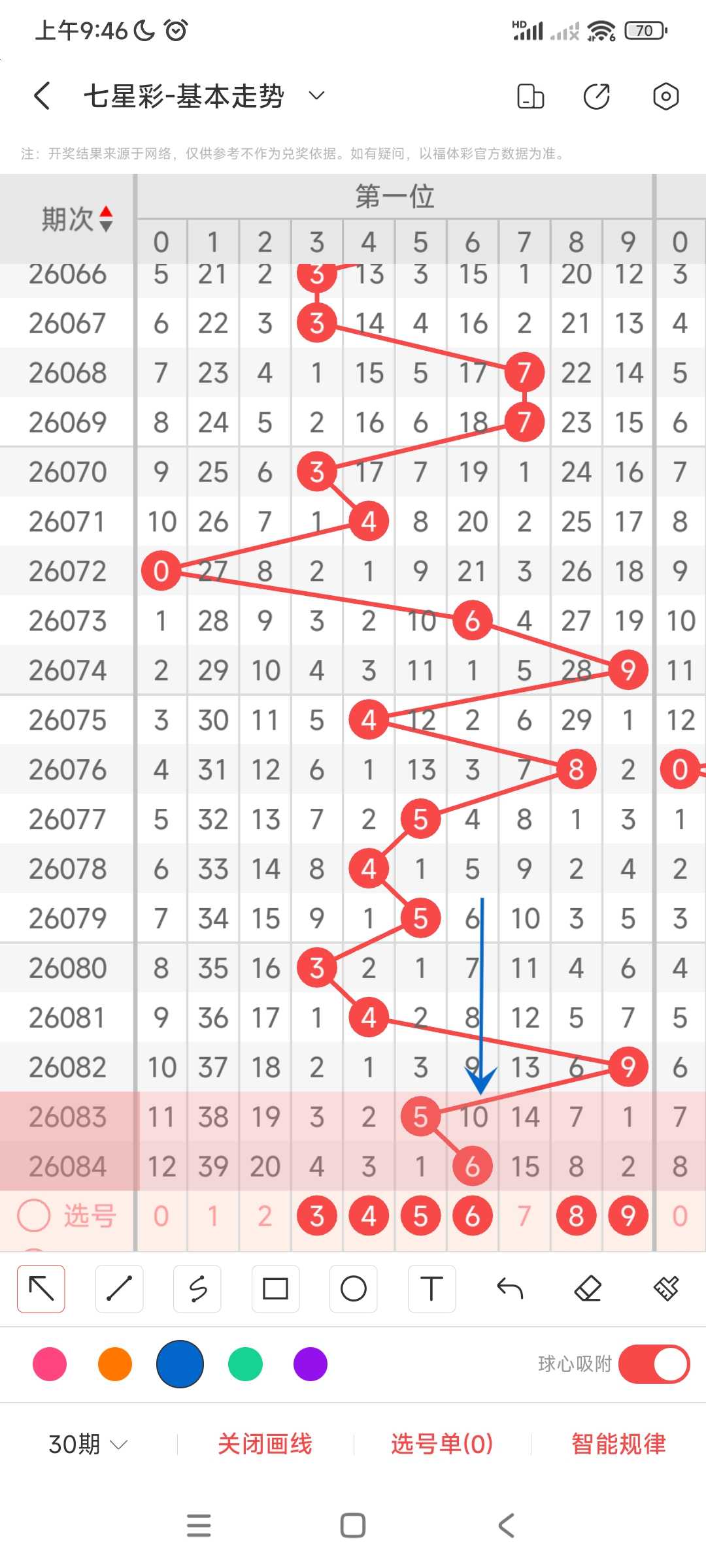This screenshot has width=706, height=1568.
Task: Pick the pink color swatch
Action: 50,1364
